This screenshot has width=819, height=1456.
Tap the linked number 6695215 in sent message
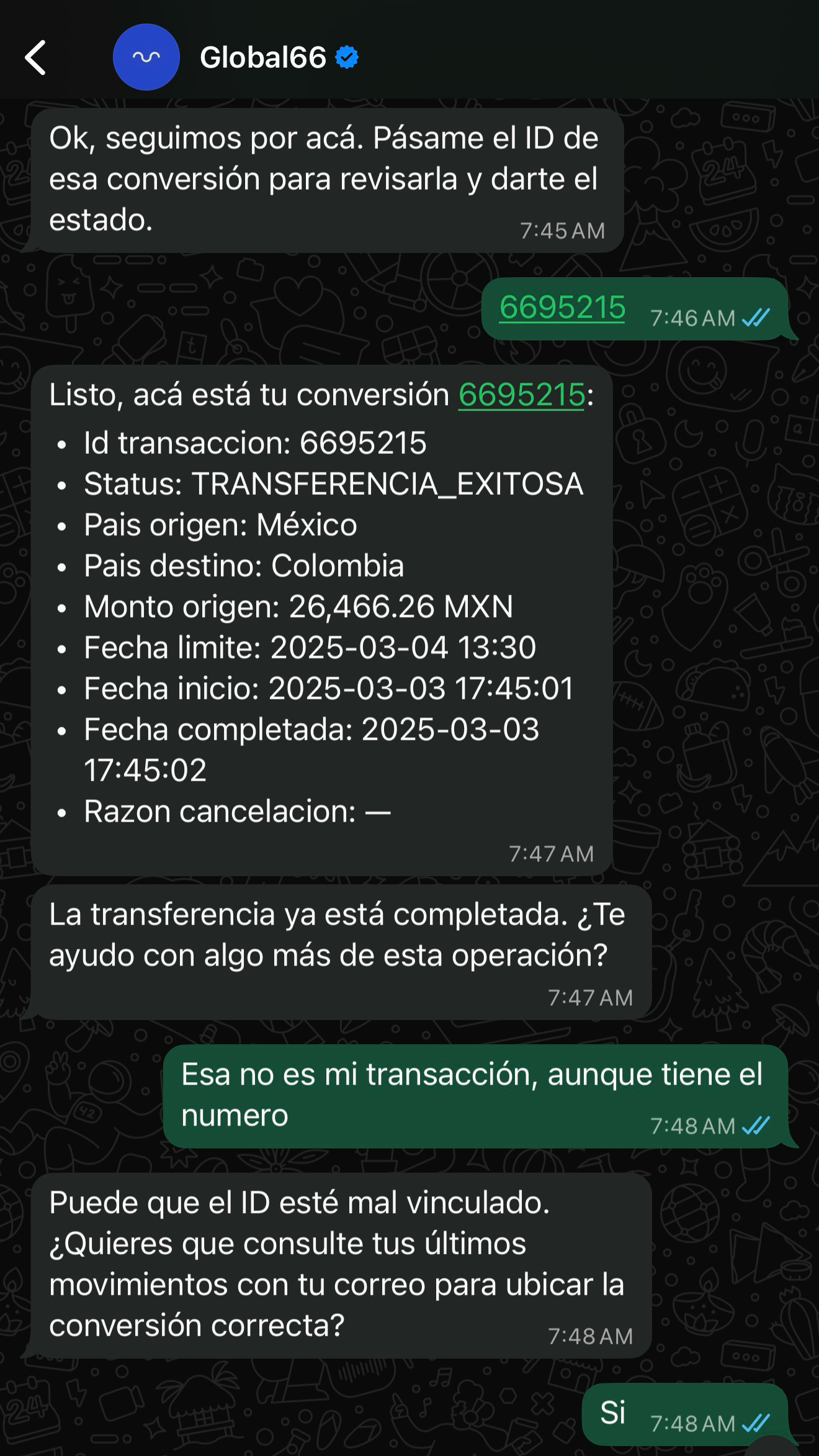pyautogui.click(x=562, y=308)
